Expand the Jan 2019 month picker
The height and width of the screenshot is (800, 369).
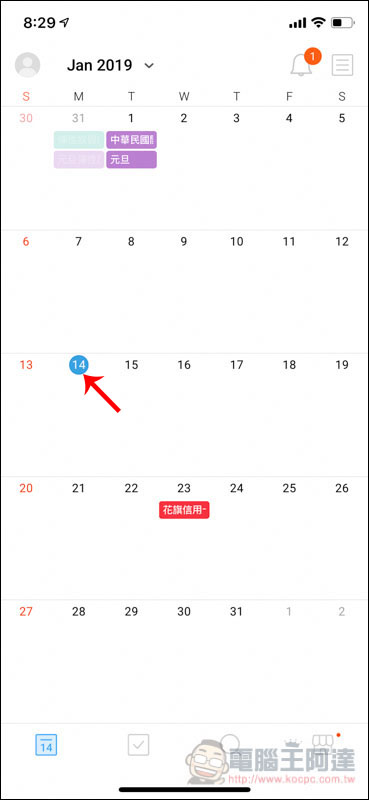point(110,65)
